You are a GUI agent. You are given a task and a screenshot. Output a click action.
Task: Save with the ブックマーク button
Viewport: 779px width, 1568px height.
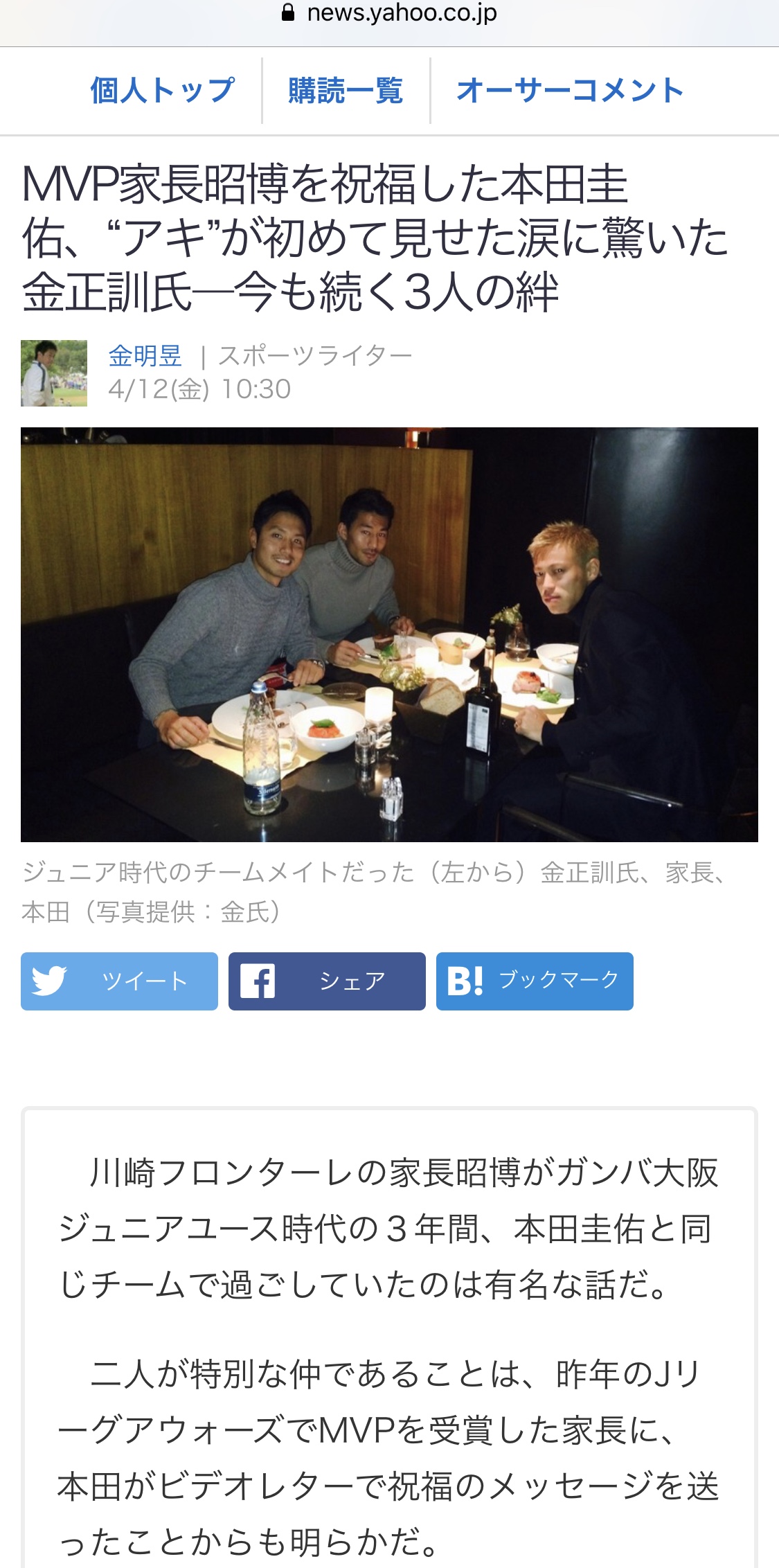tap(535, 981)
